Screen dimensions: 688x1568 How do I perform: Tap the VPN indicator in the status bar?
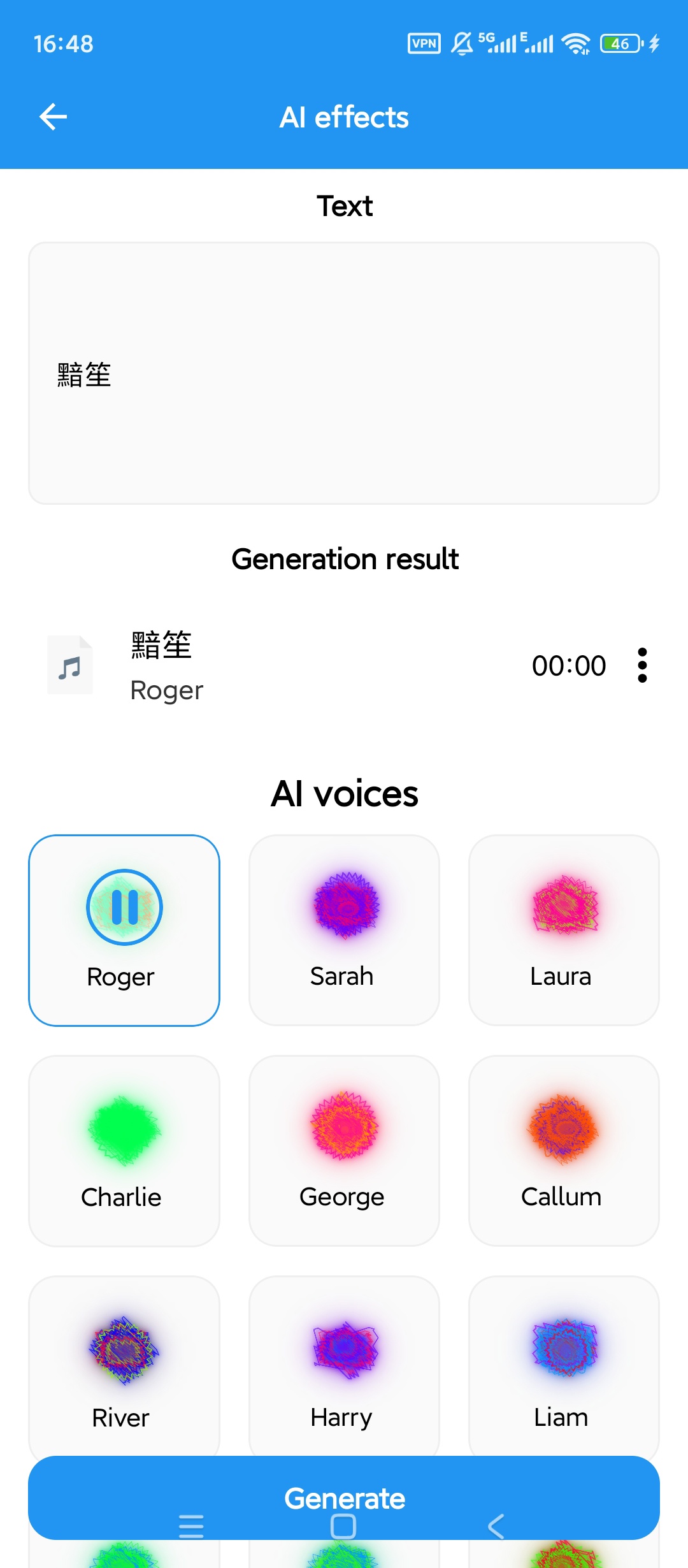pyautogui.click(x=424, y=43)
